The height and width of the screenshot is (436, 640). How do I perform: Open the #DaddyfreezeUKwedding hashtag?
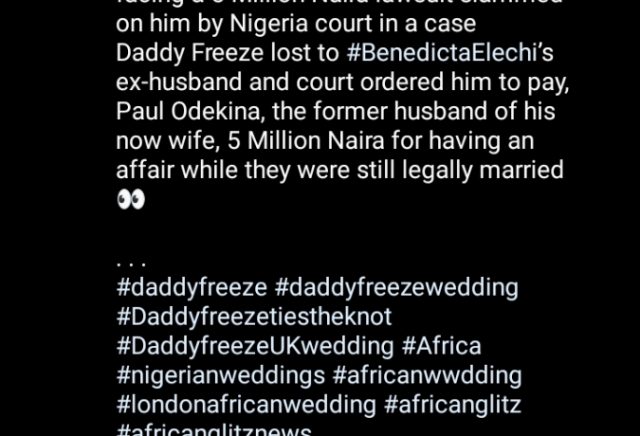255,346
